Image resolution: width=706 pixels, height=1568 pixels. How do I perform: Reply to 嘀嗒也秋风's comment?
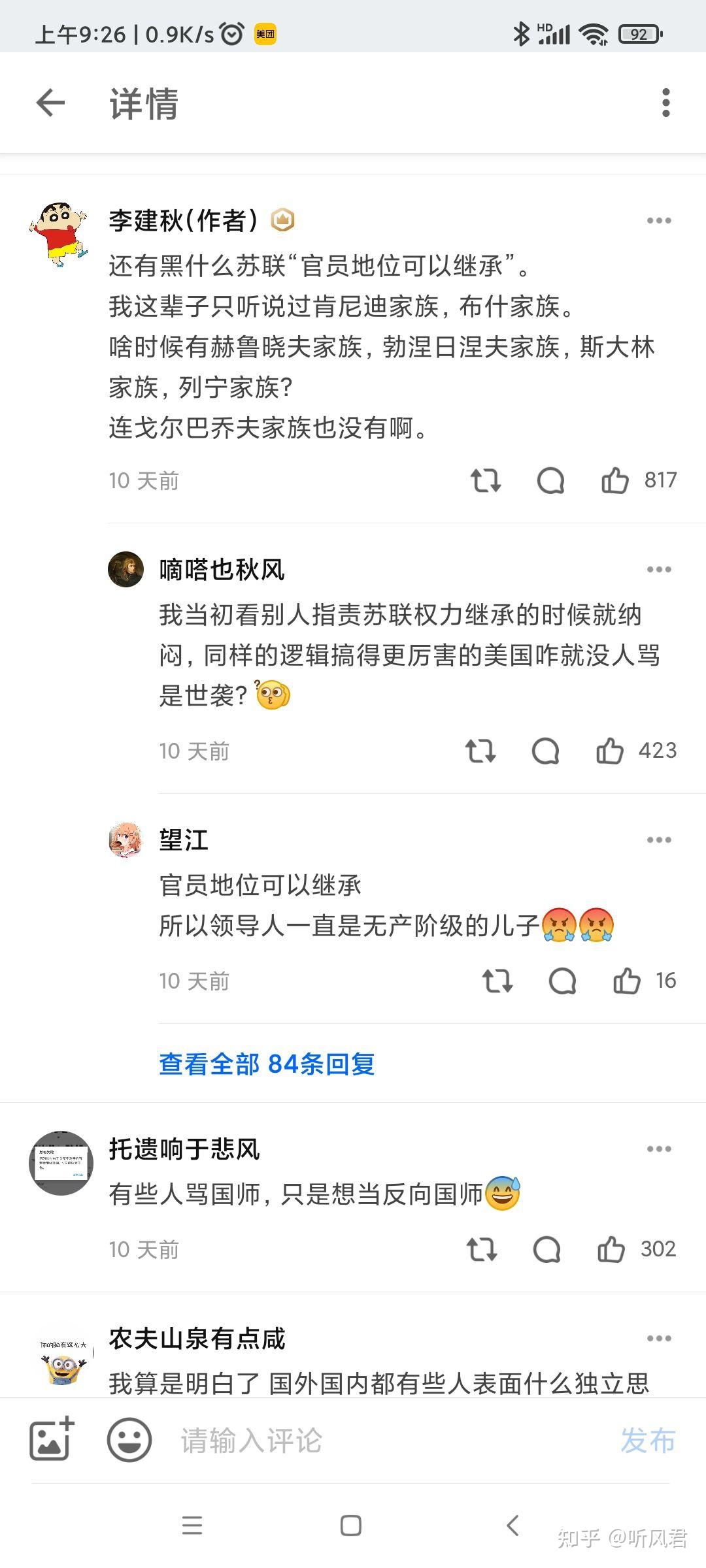click(545, 751)
